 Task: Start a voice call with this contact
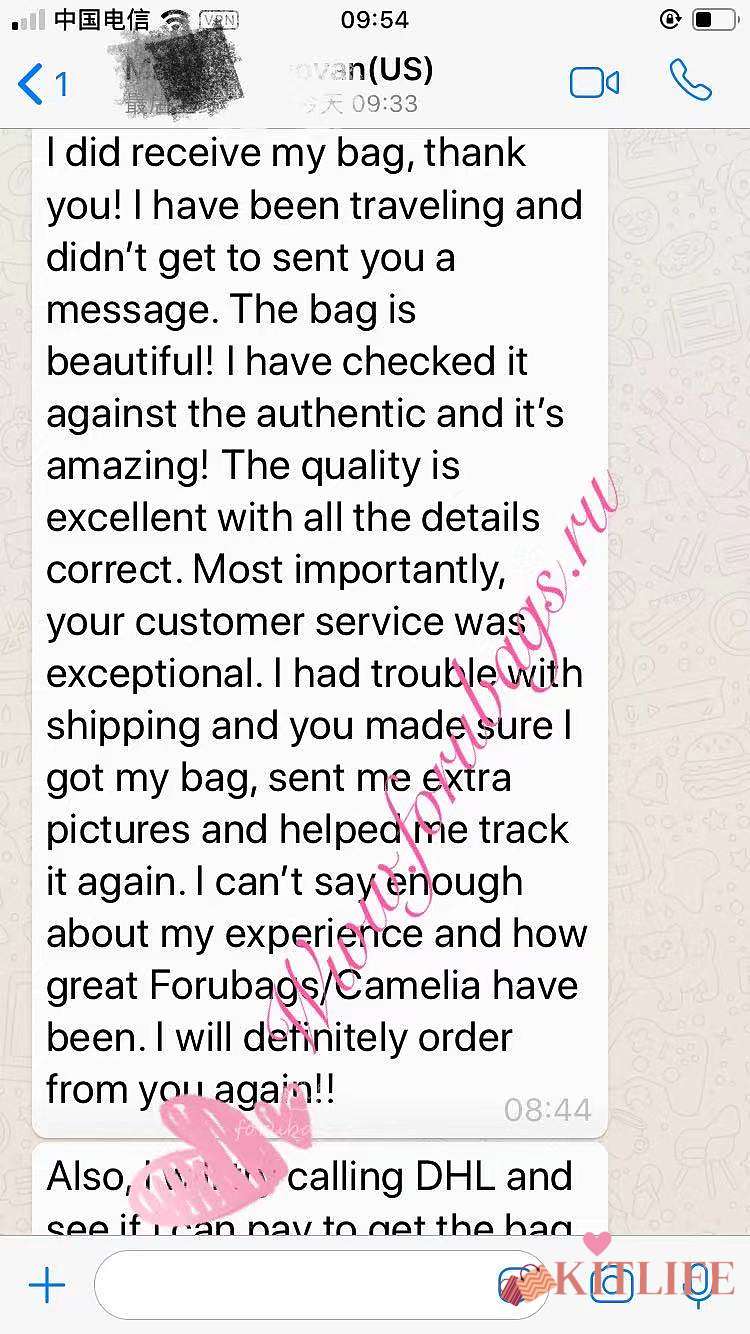click(x=690, y=82)
